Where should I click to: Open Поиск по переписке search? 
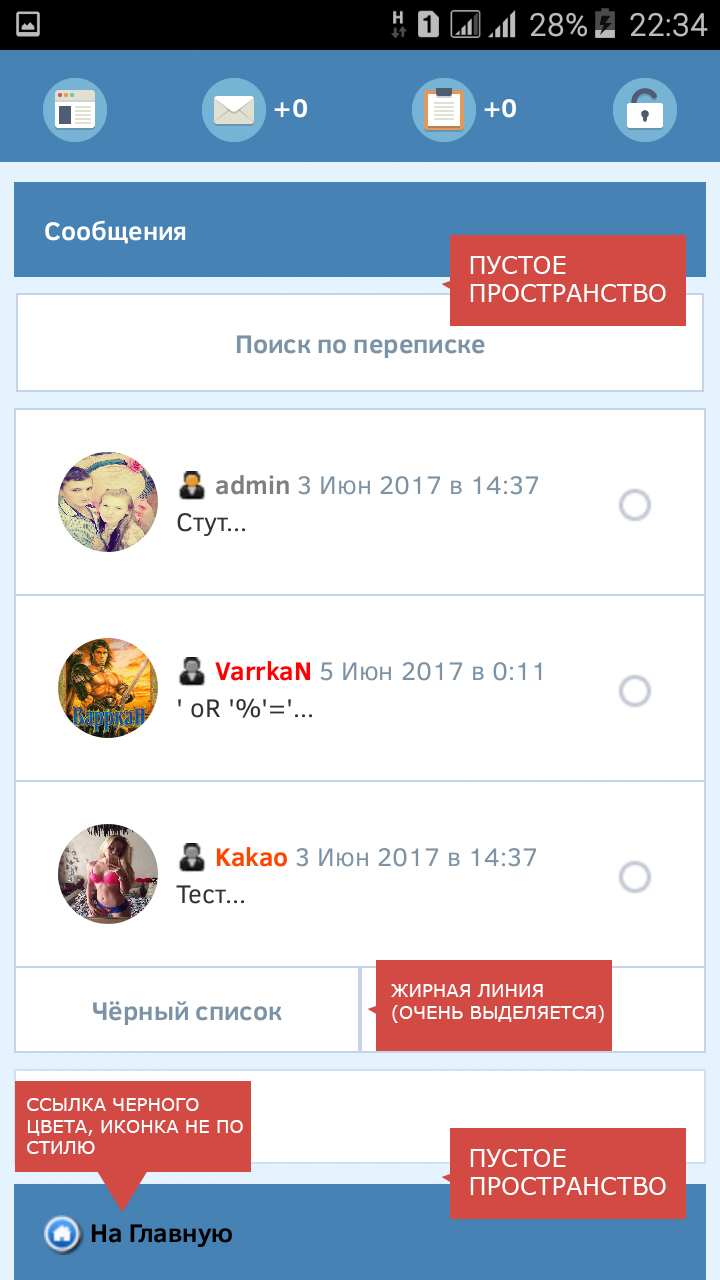[x=360, y=345]
